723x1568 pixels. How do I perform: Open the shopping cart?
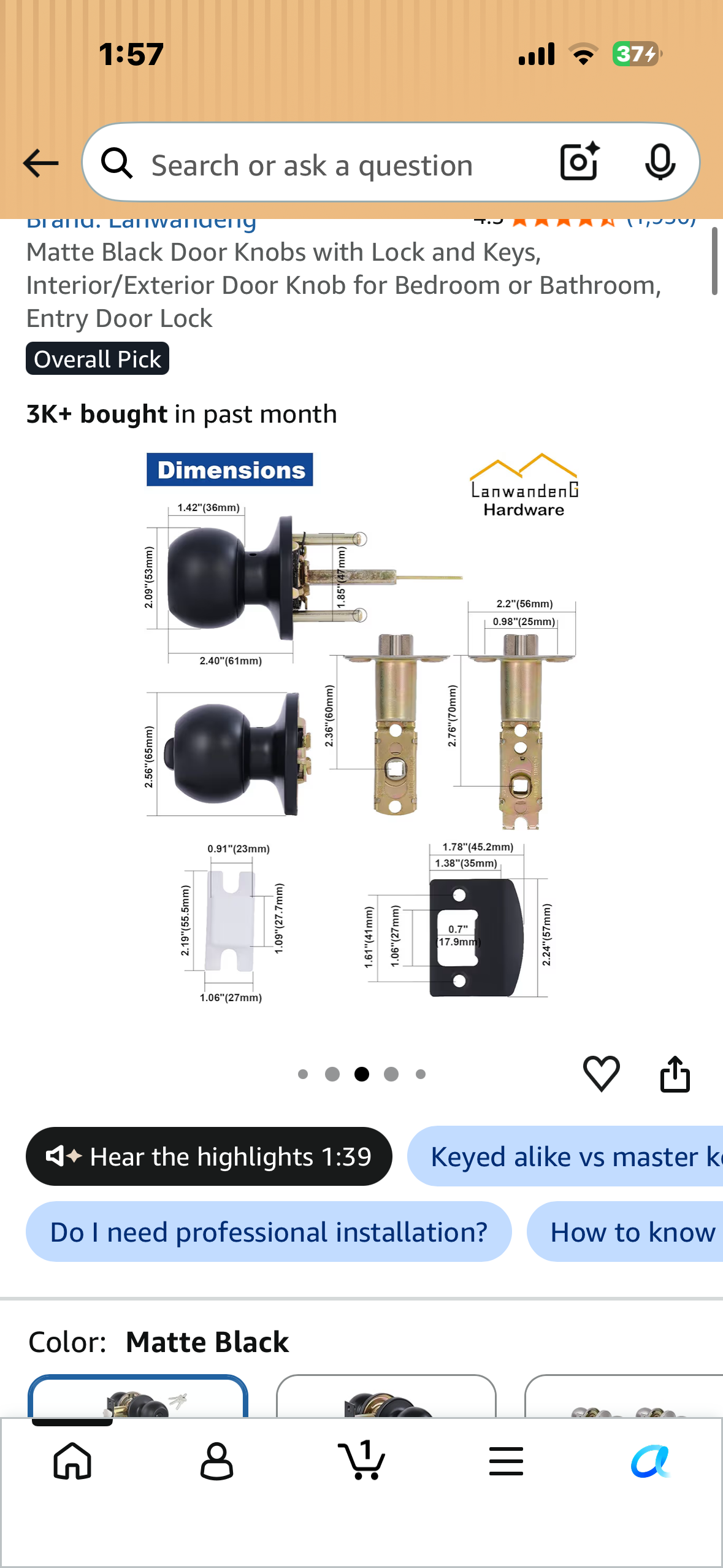point(362,1459)
